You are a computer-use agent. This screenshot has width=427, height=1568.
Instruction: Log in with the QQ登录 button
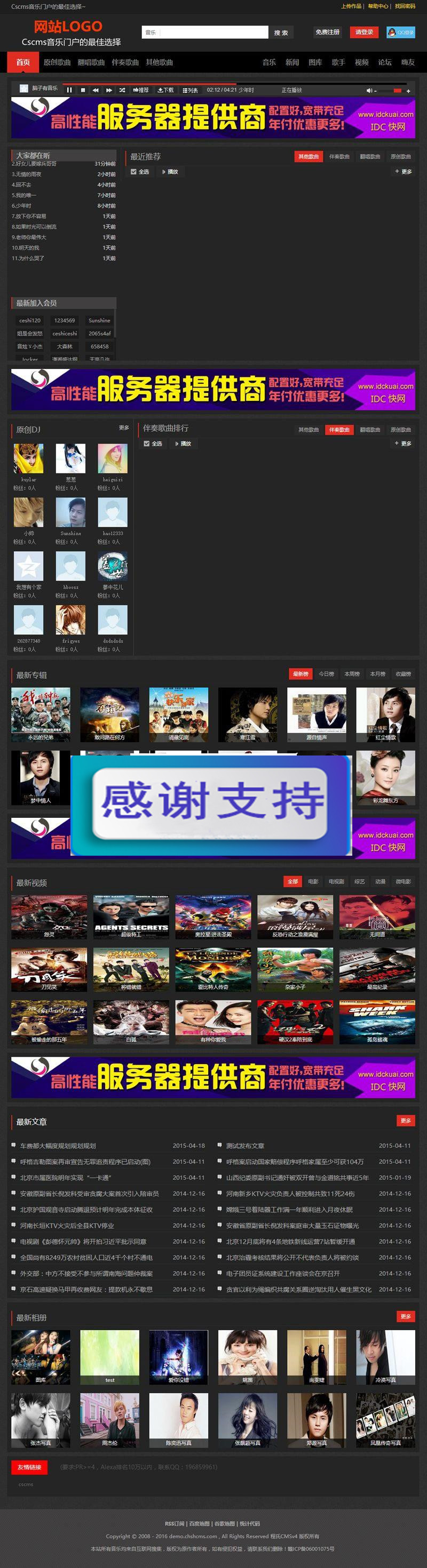point(401,33)
